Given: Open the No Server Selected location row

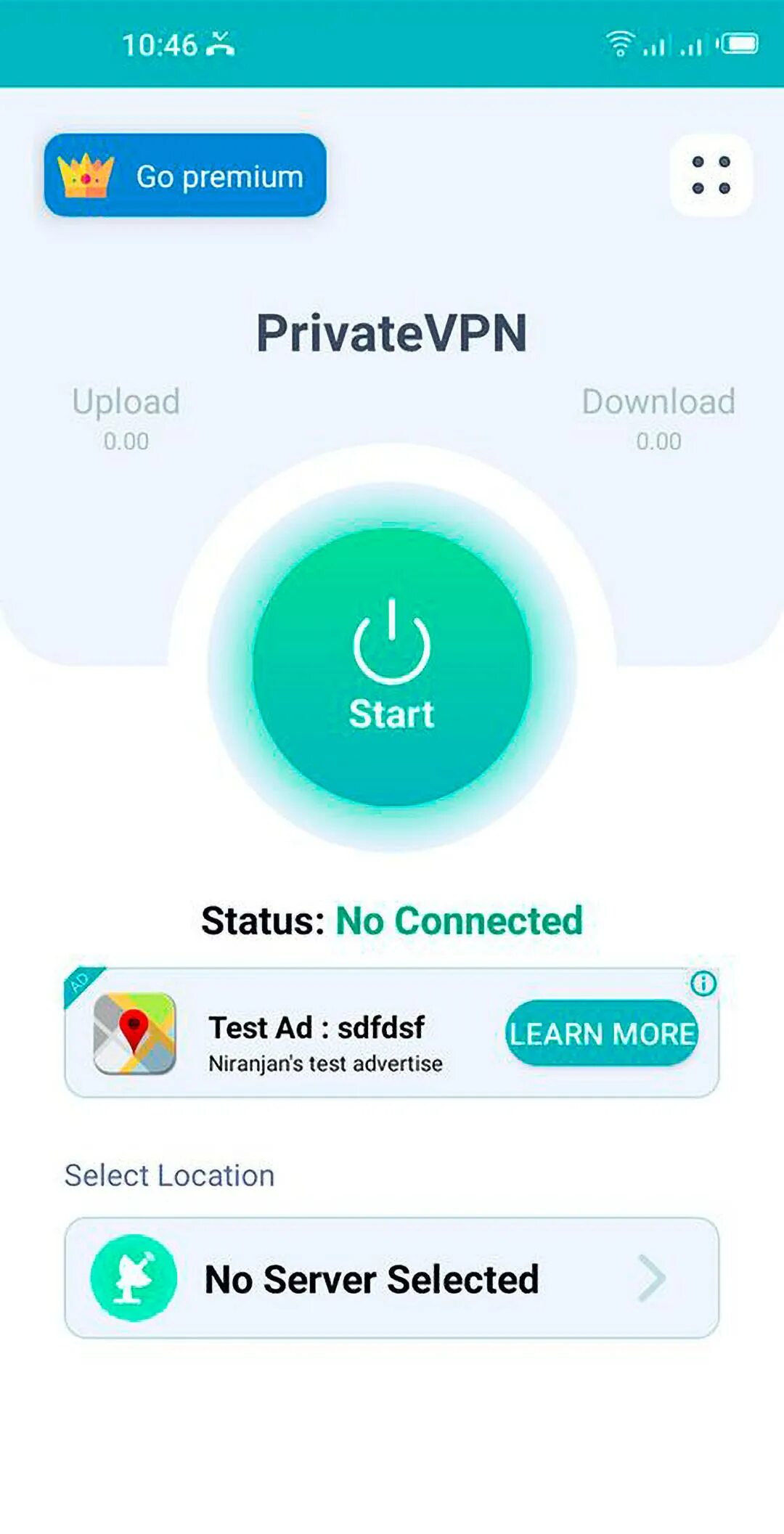Looking at the screenshot, I should (x=392, y=1278).
